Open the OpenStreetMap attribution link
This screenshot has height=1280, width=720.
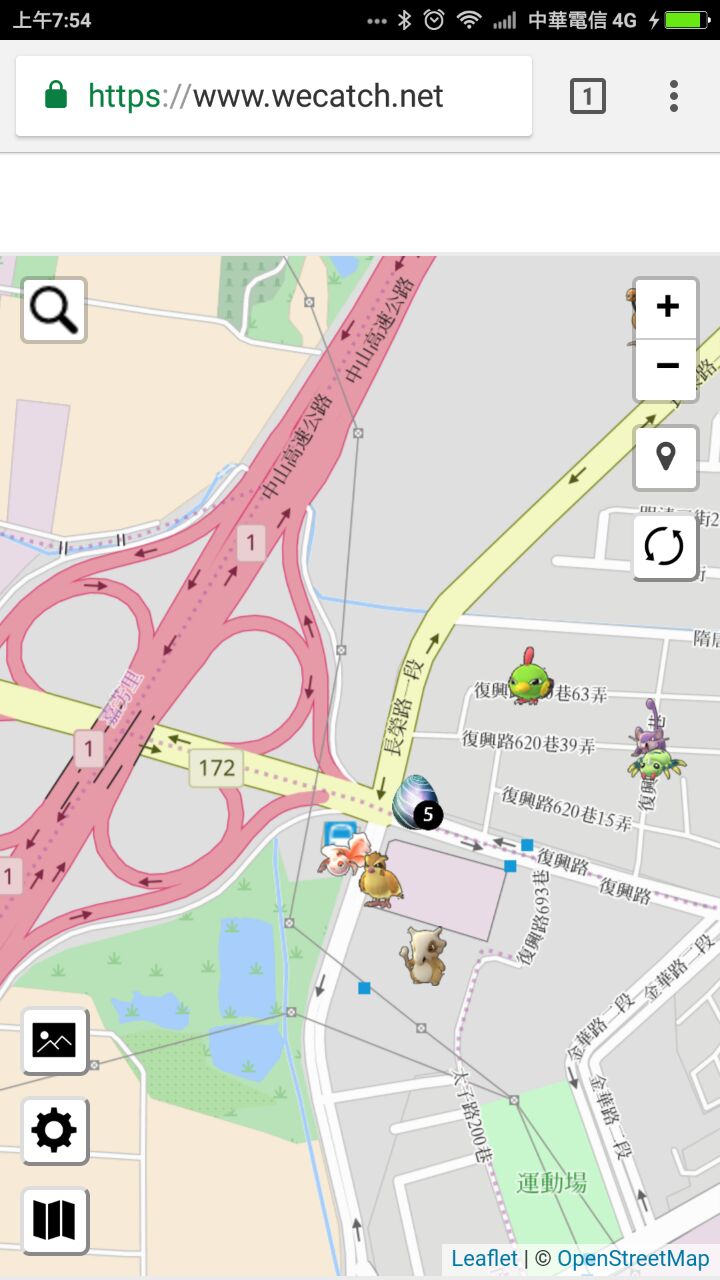click(x=633, y=1259)
